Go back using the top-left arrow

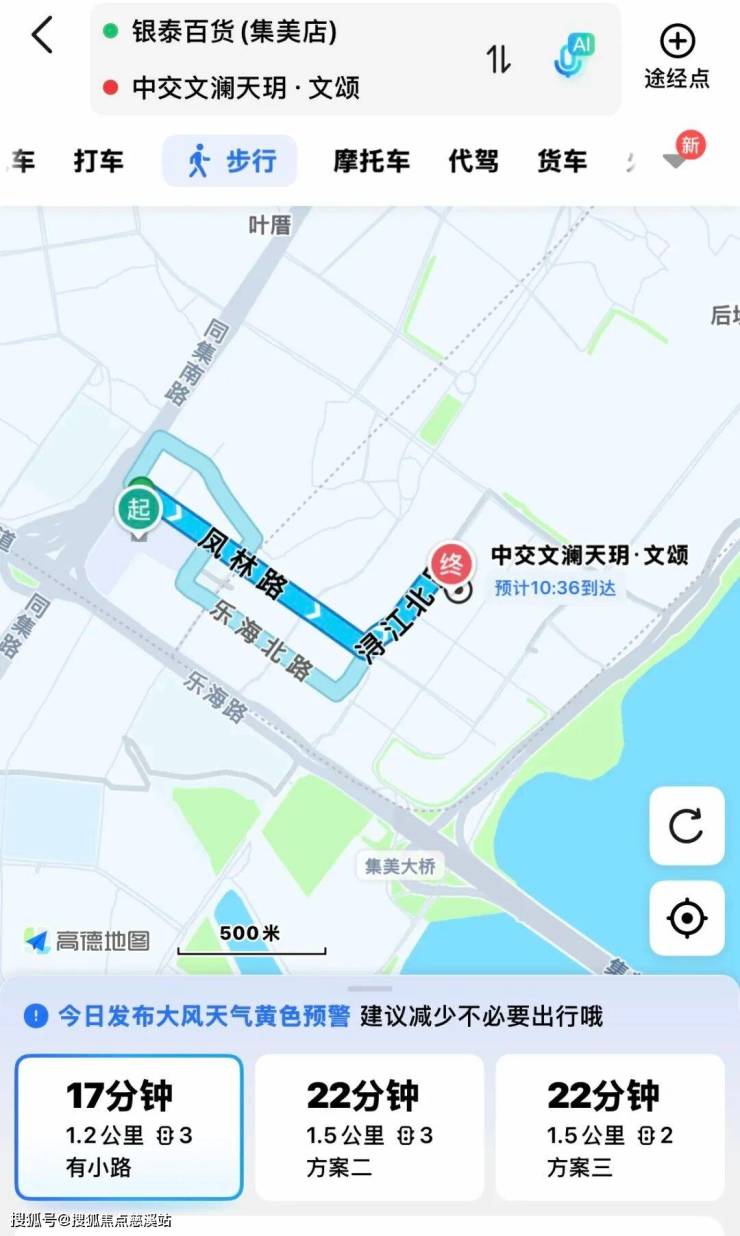coord(41,36)
